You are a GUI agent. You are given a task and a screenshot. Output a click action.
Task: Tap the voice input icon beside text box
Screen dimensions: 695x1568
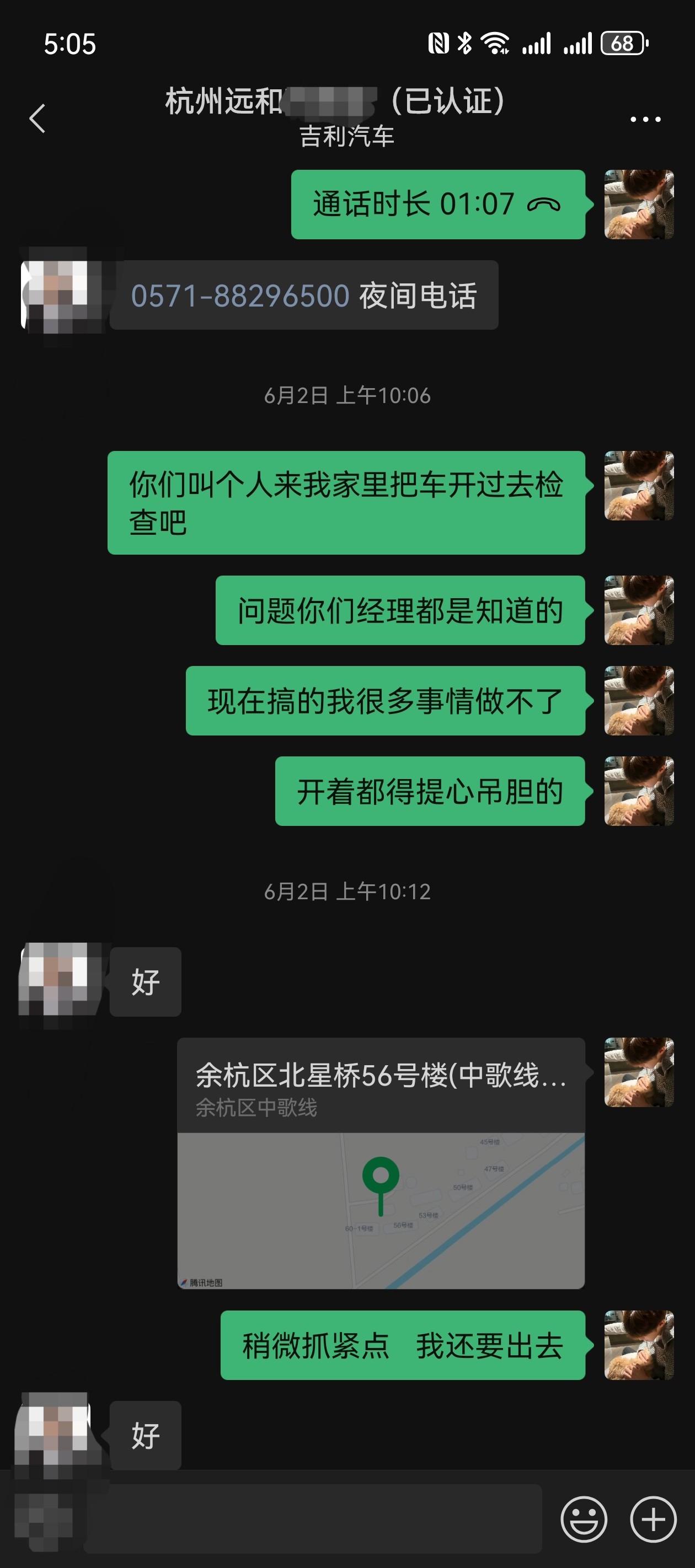(41, 1520)
